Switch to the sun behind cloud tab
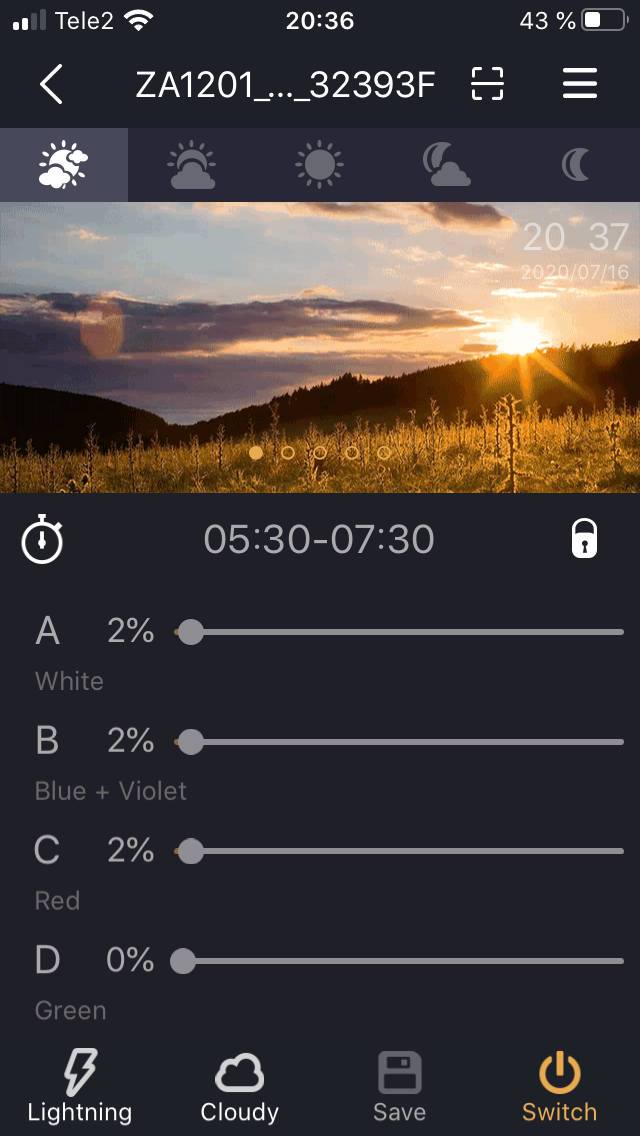This screenshot has height=1136, width=640. pyautogui.click(x=192, y=165)
